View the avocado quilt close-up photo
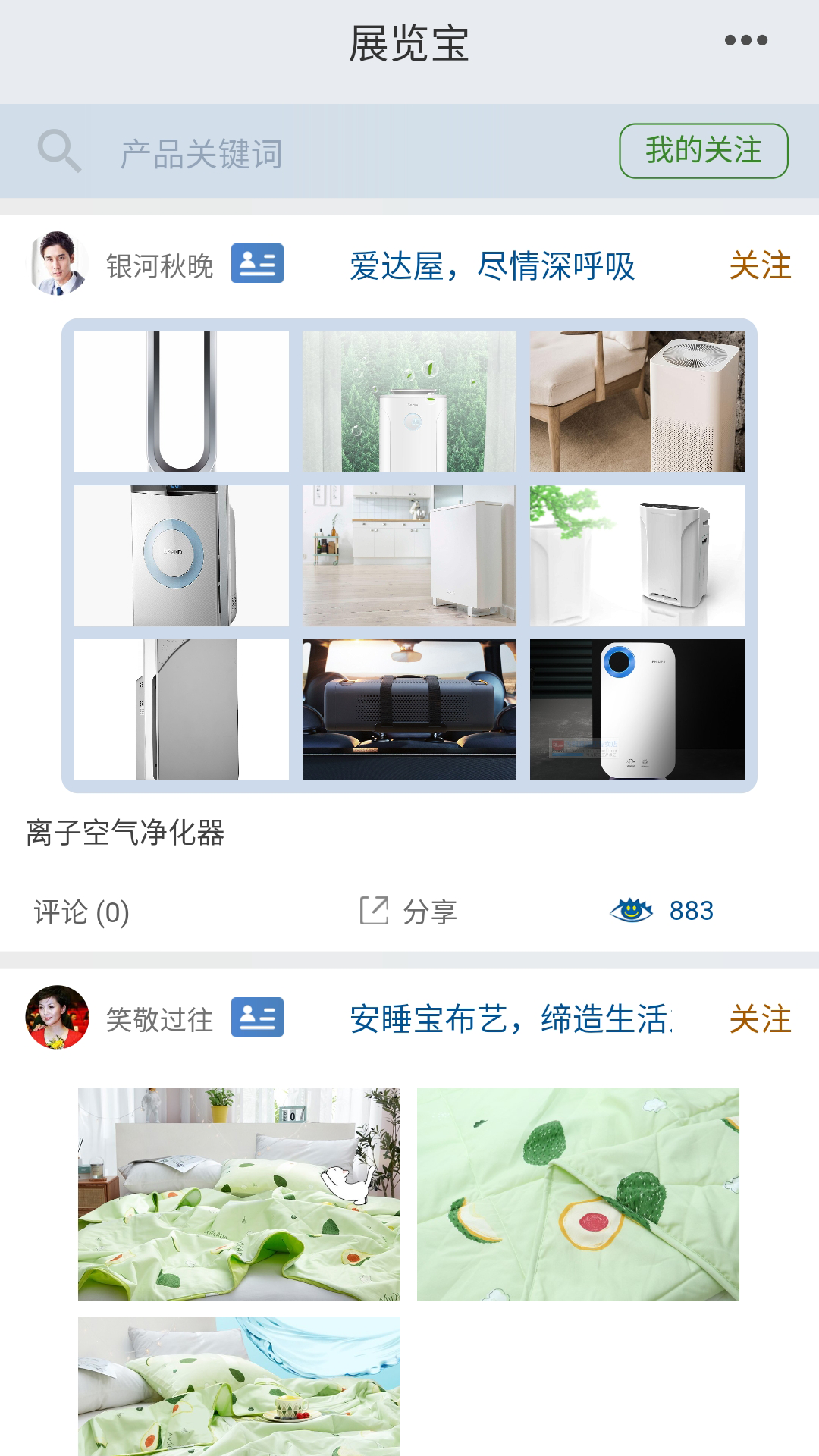 point(578,1194)
